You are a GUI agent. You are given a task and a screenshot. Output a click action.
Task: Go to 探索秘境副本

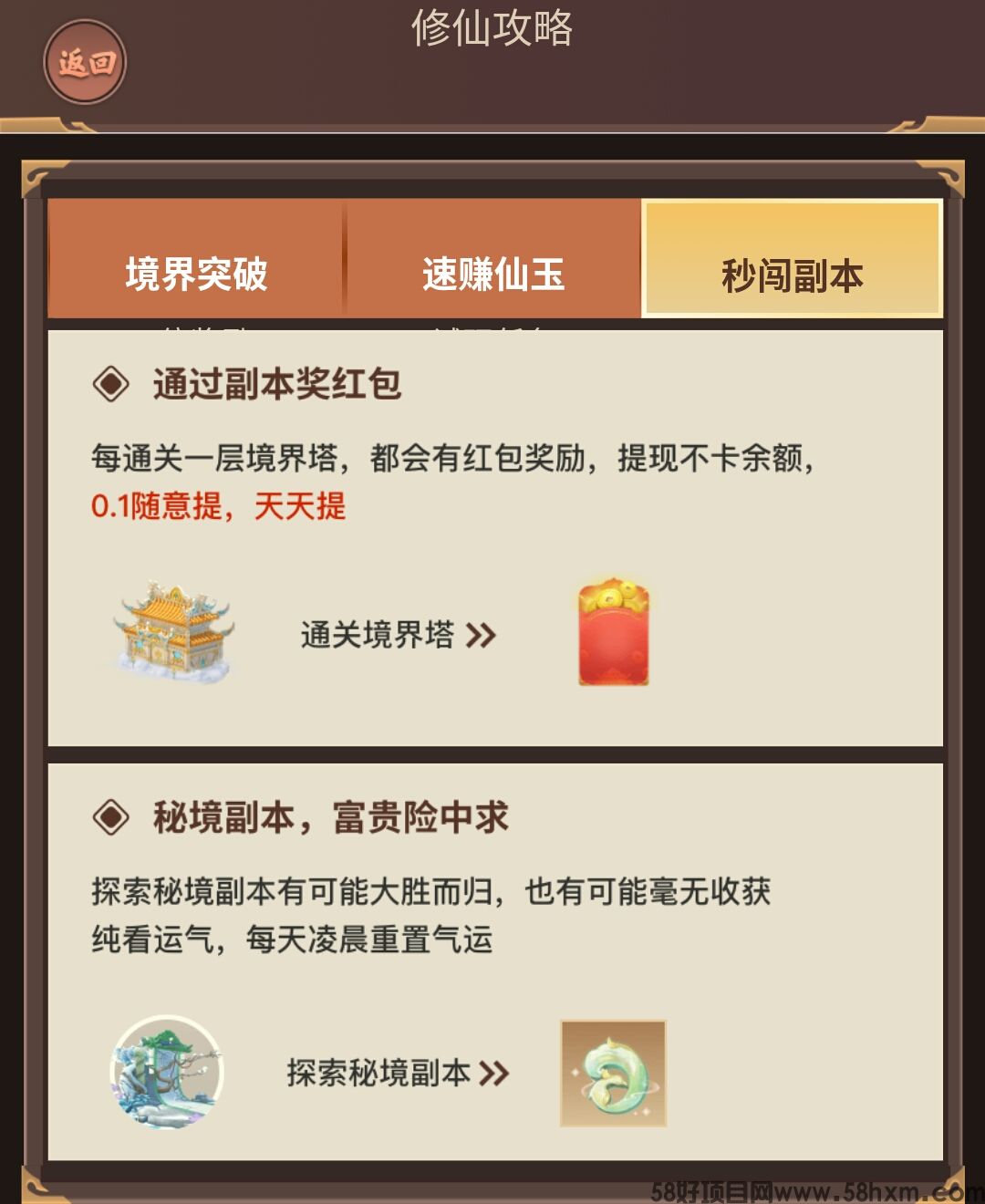[x=398, y=1074]
